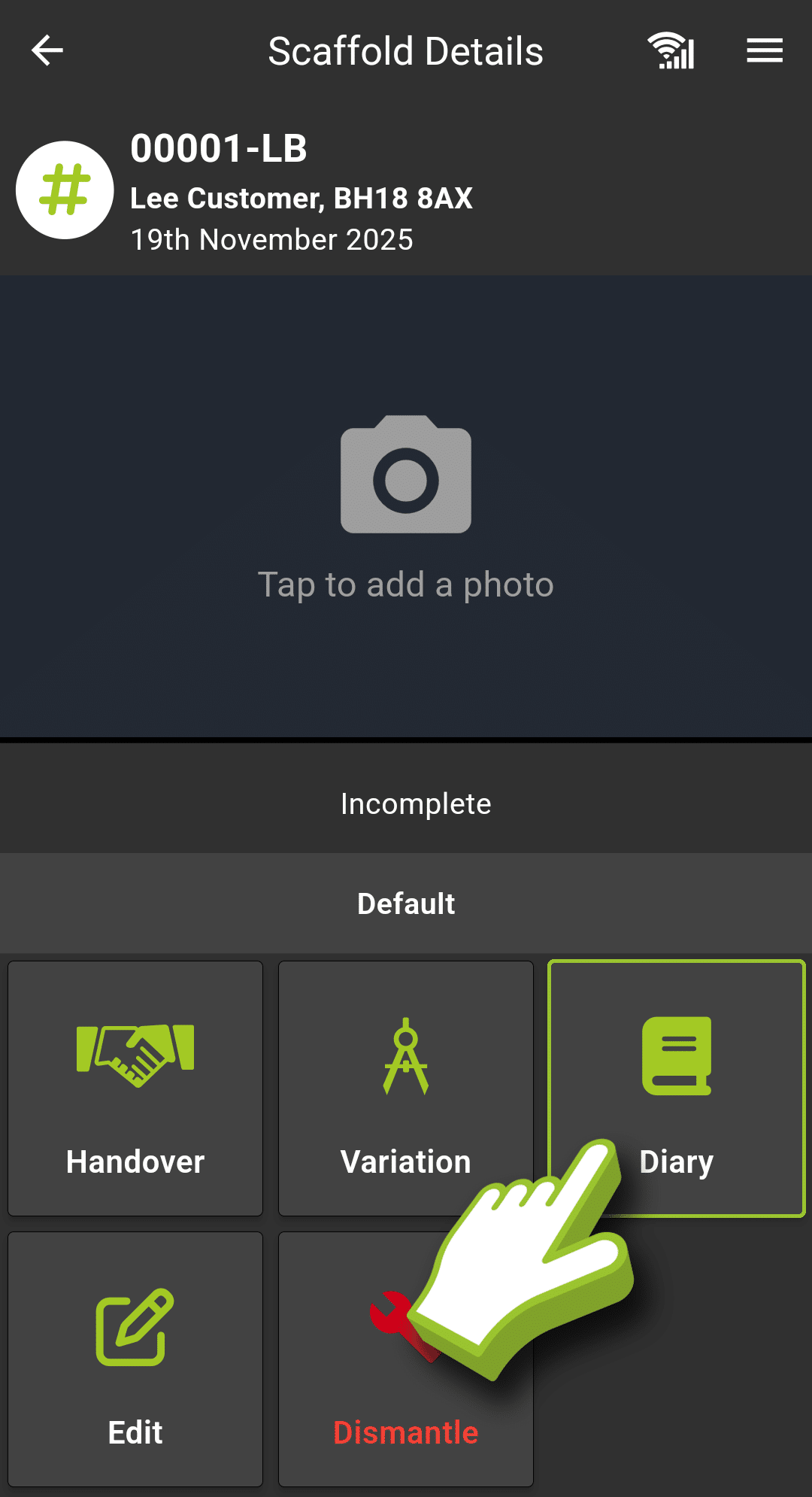Screen dimensions: 812x1497
Task: Open the hamburger menu
Action: (x=765, y=51)
